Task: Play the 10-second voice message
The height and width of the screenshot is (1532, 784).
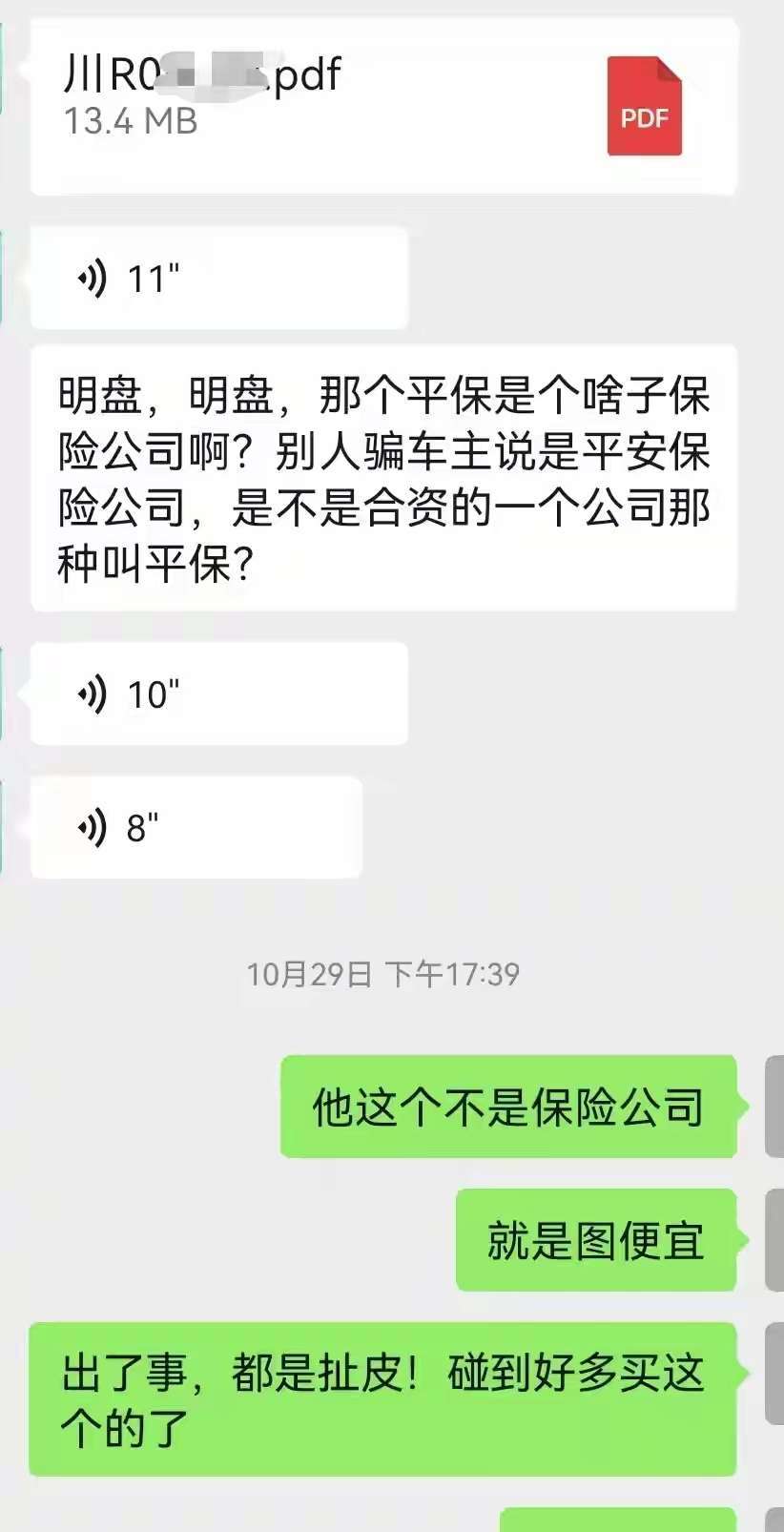Action: click(x=219, y=694)
